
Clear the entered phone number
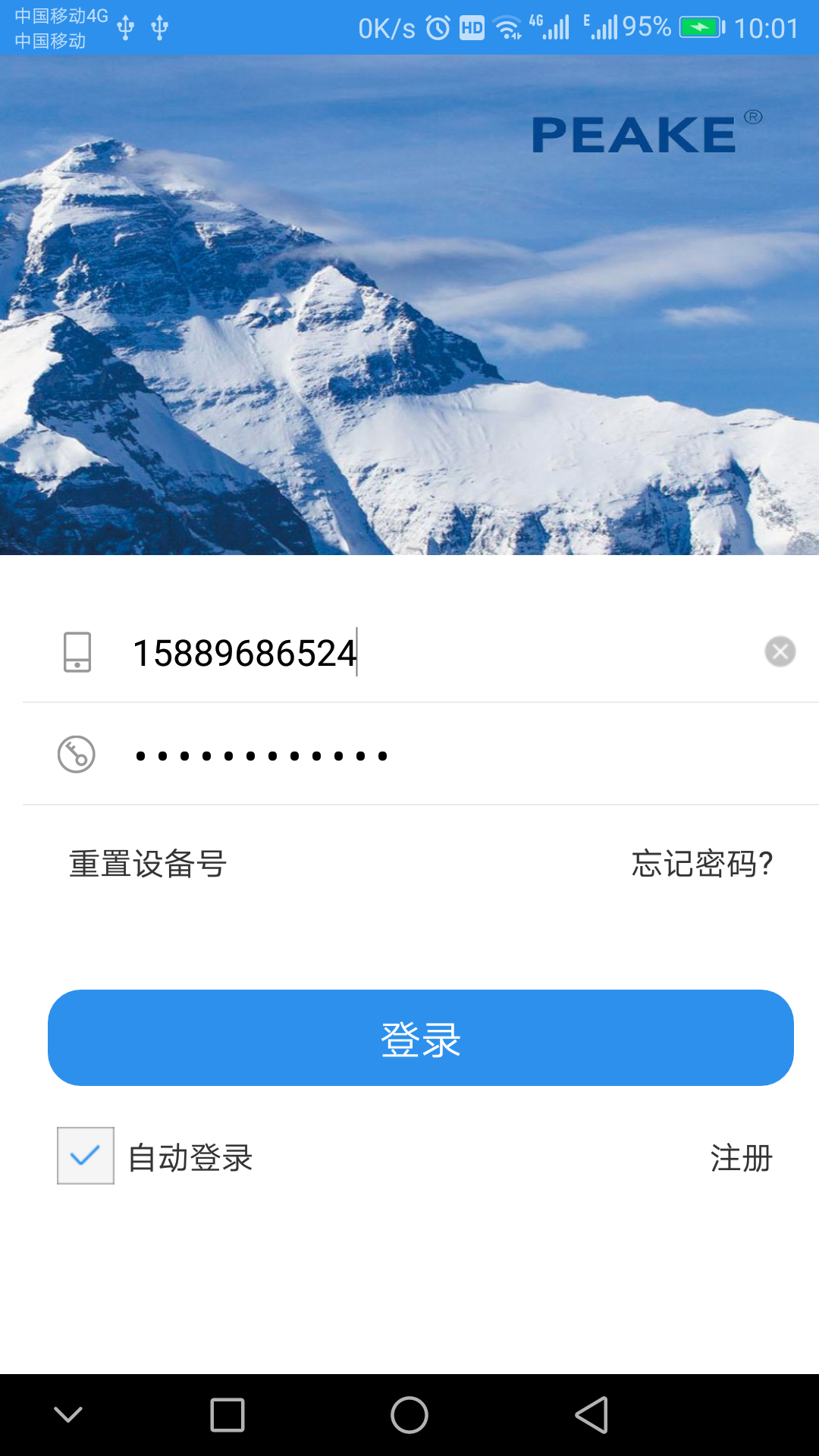[780, 651]
